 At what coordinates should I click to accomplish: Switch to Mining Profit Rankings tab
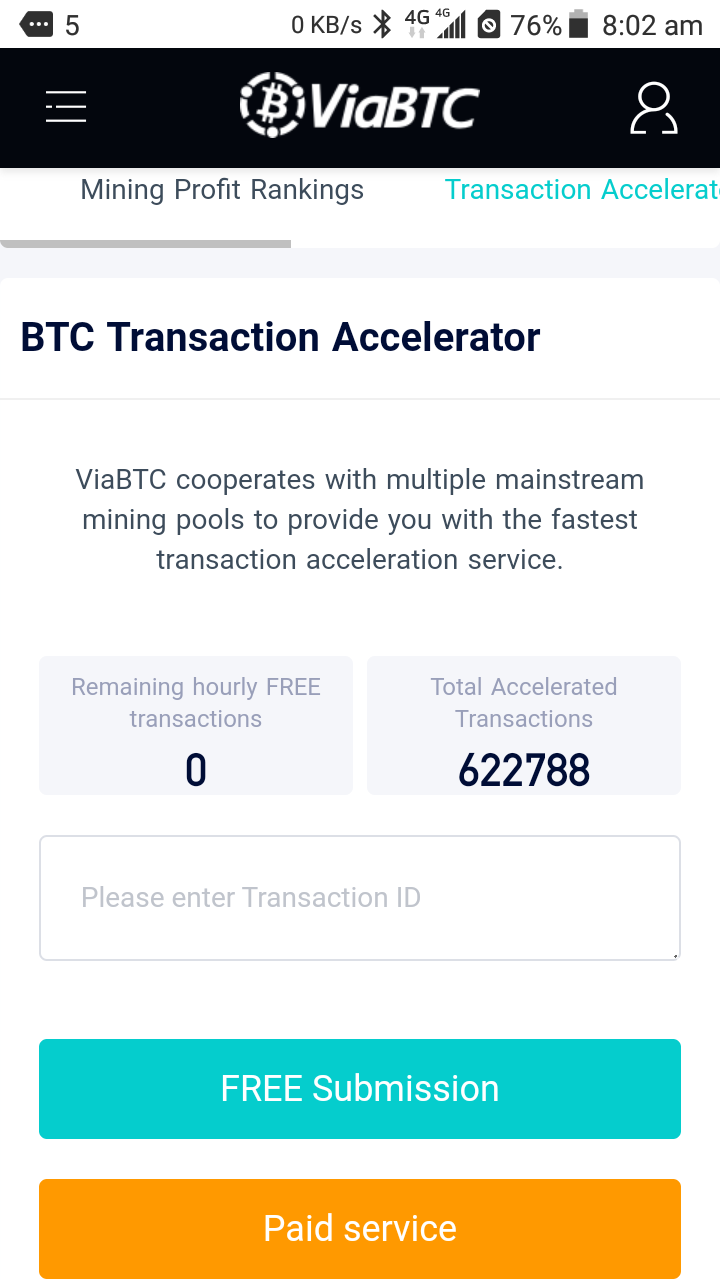tap(222, 190)
